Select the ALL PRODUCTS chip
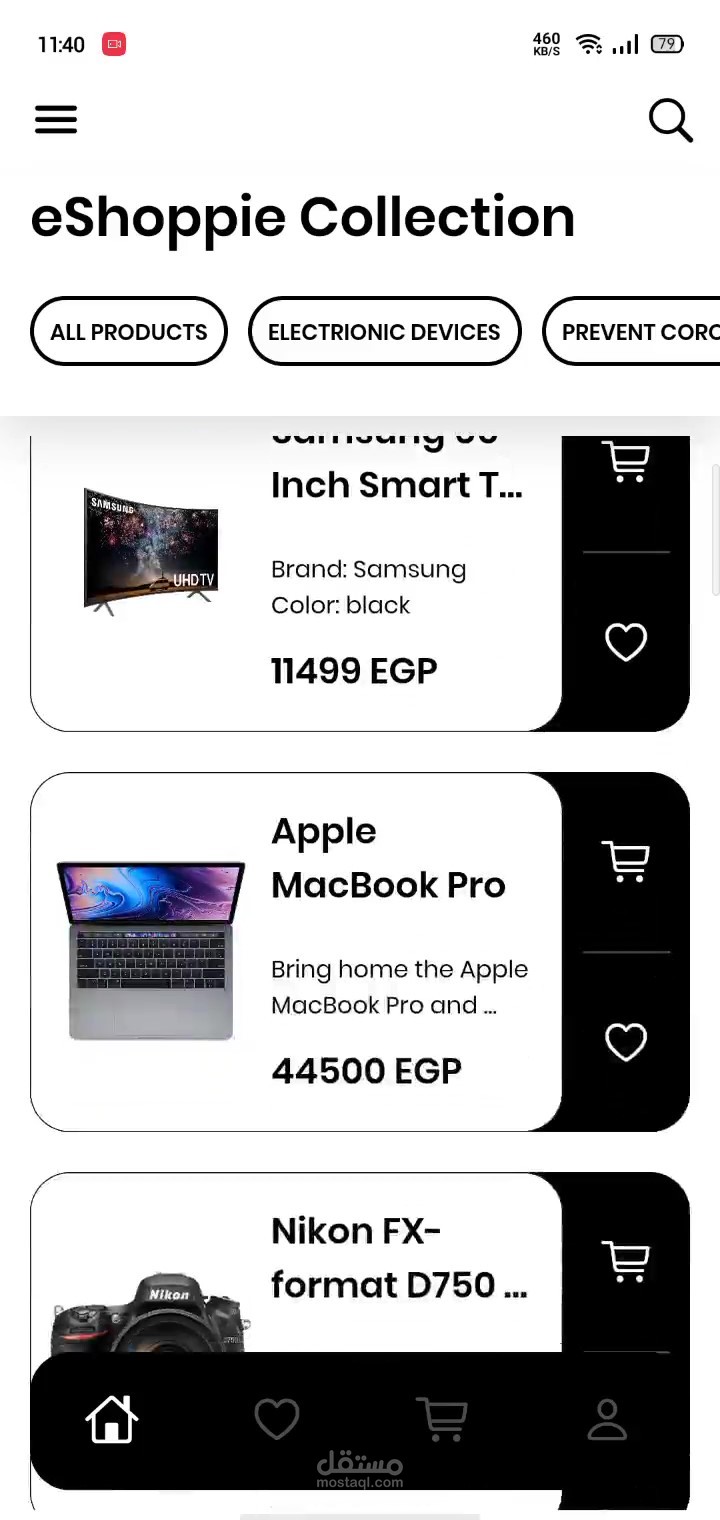 pos(129,332)
